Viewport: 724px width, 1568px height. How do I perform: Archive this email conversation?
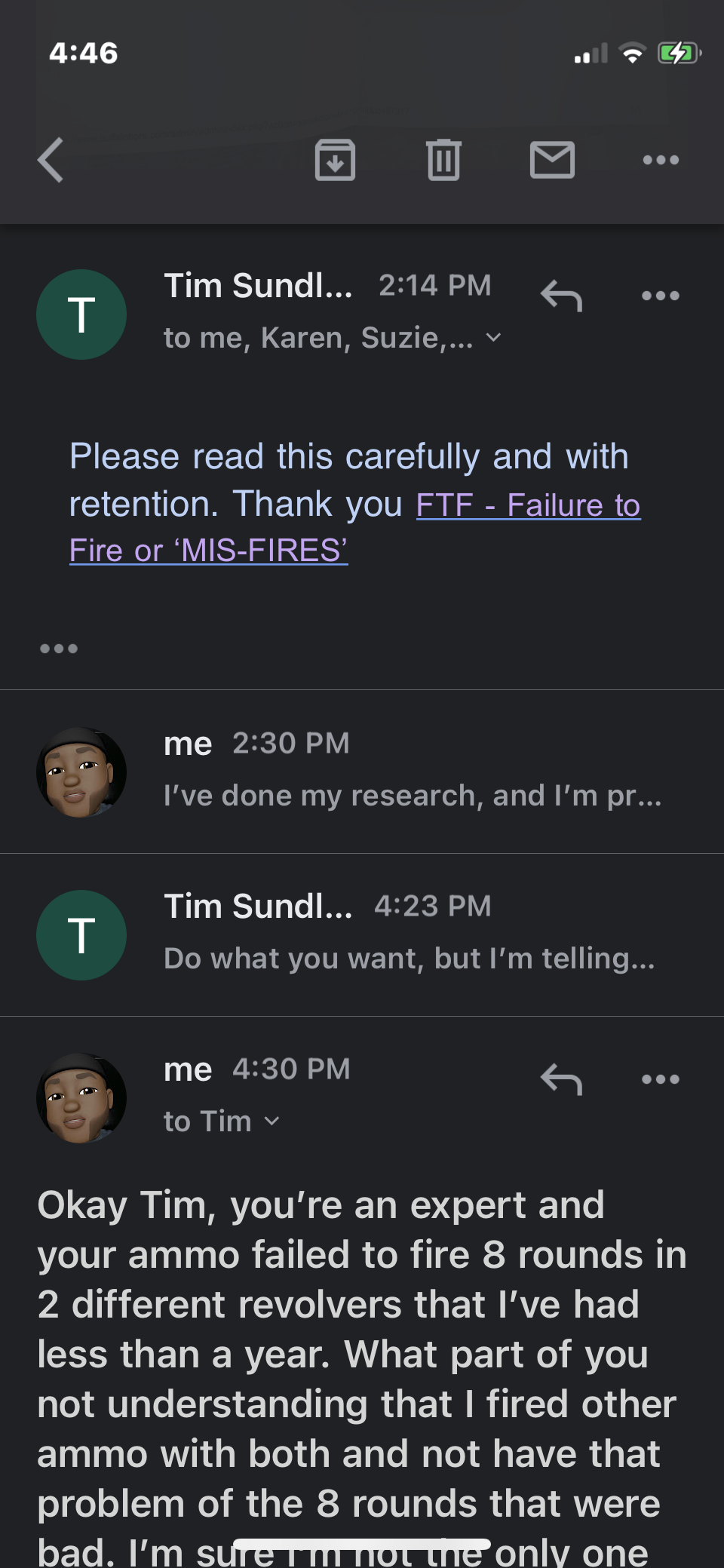(335, 160)
